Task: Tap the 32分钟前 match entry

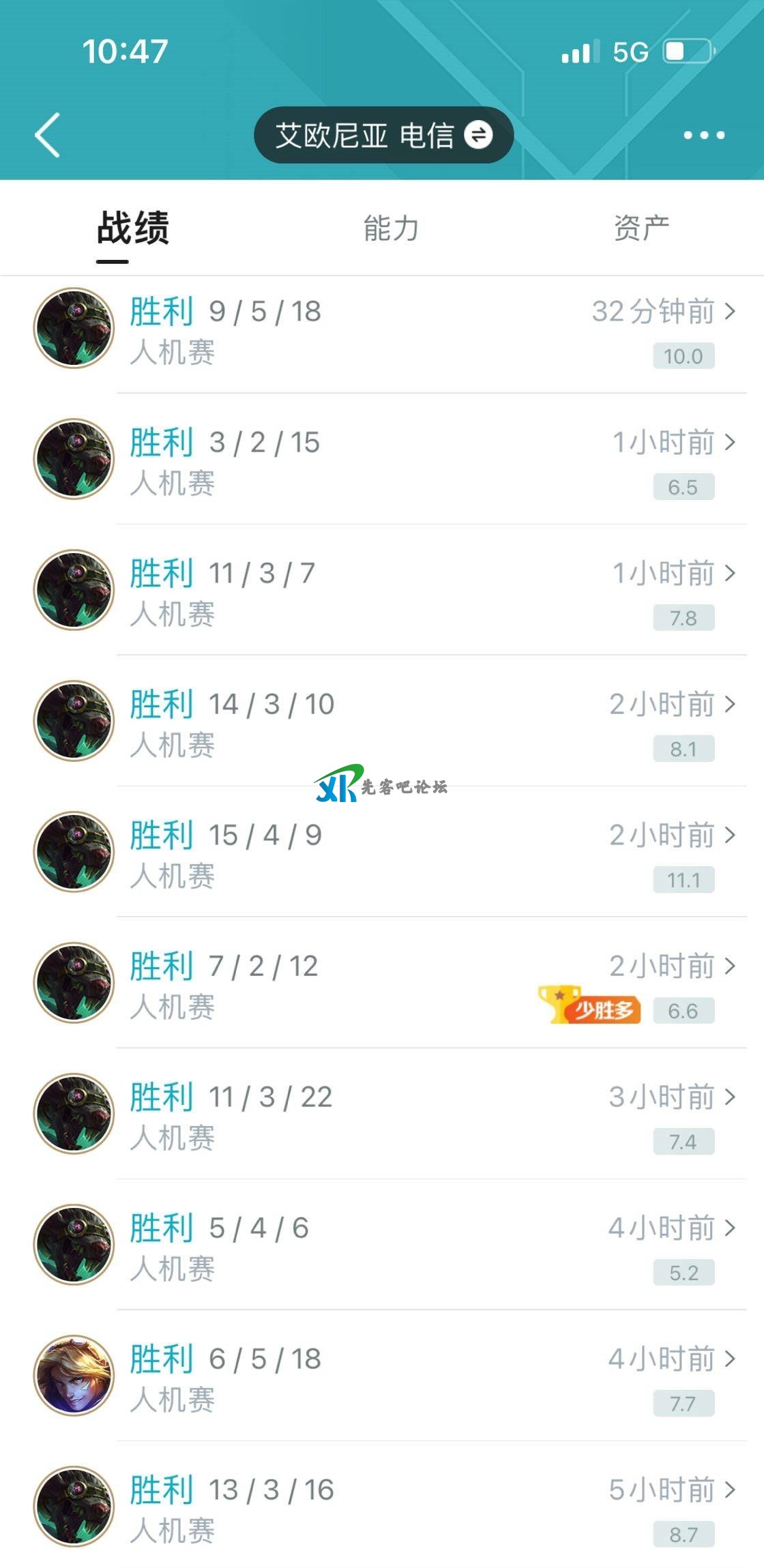Action: [649, 312]
